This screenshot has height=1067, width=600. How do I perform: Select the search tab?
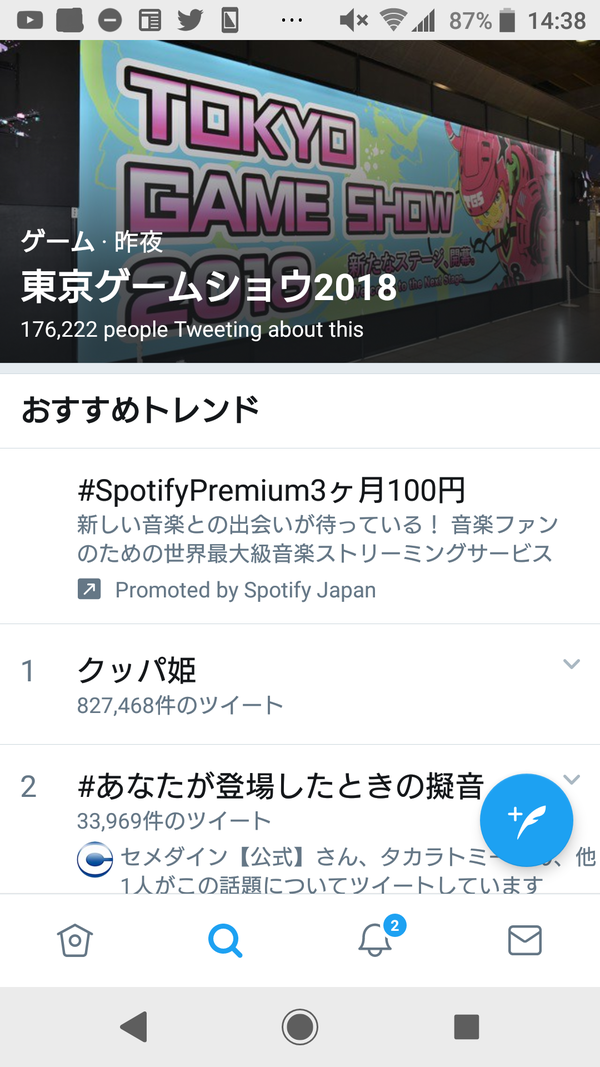pyautogui.click(x=225, y=941)
